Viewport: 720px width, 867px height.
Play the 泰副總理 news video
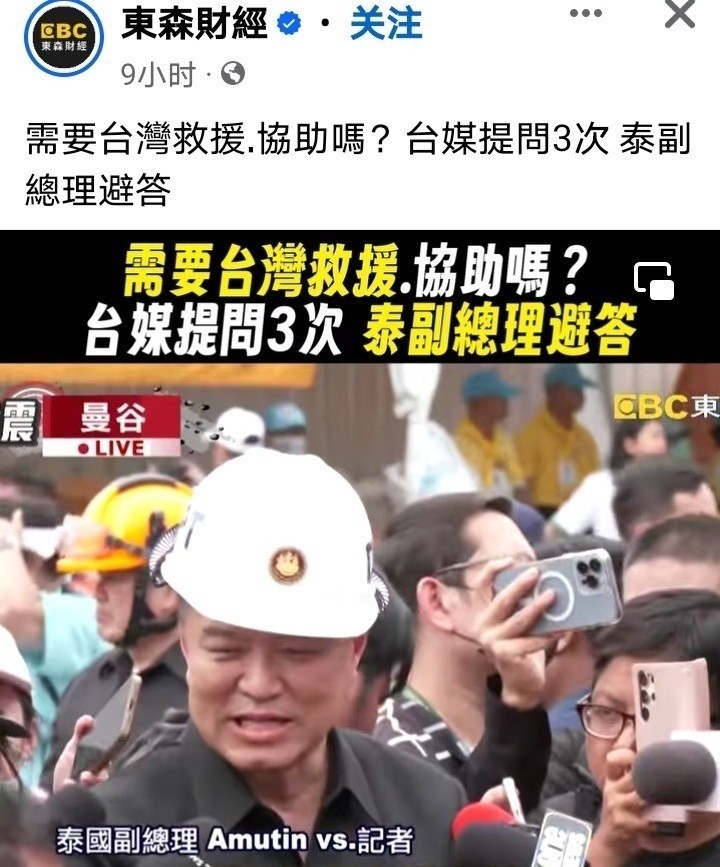(360, 610)
